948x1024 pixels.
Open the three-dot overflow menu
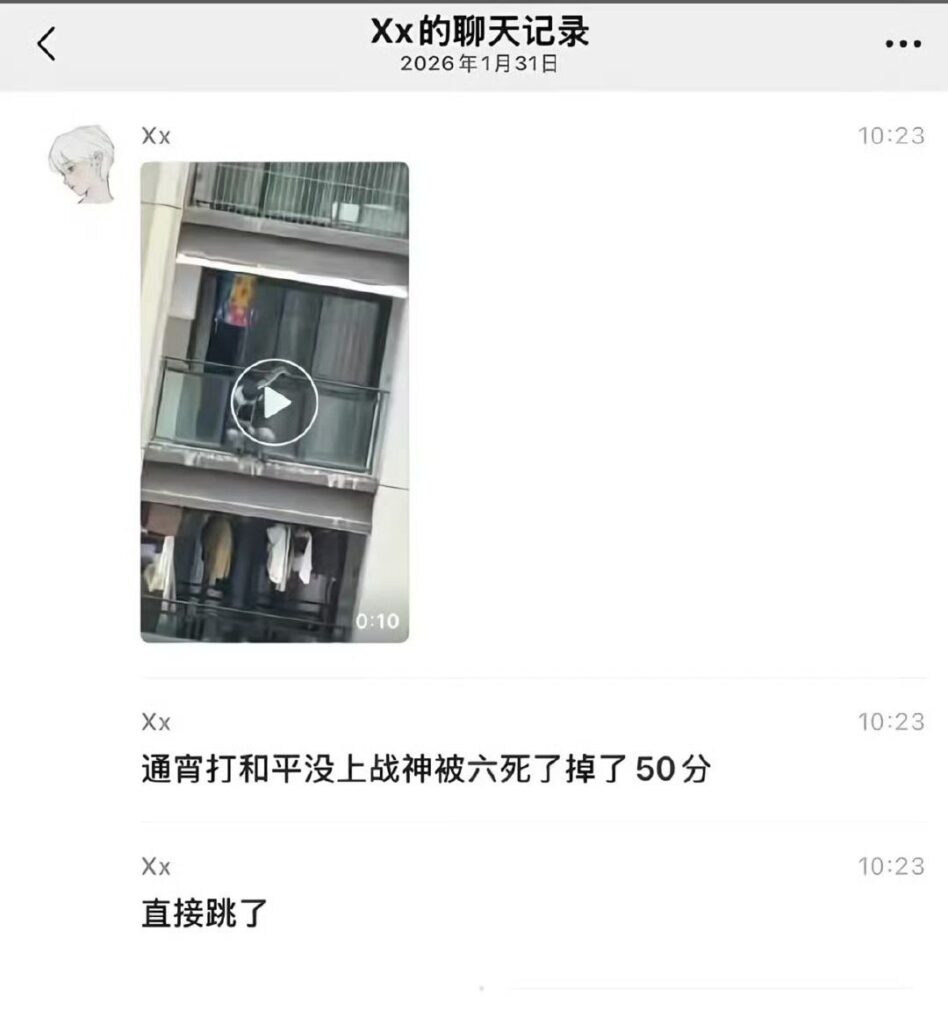[x=902, y=45]
